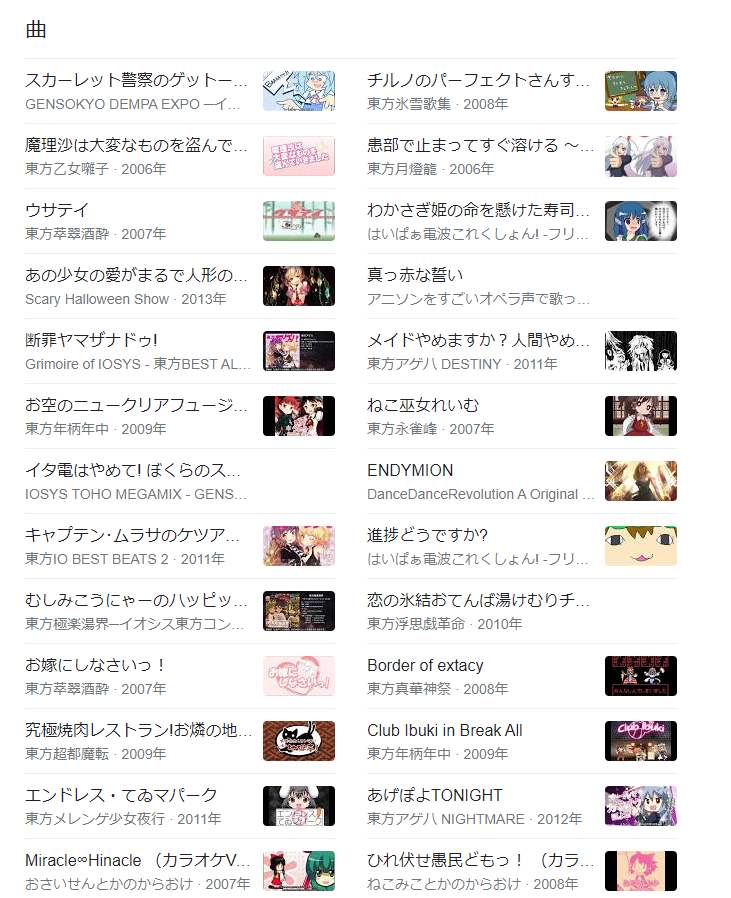This screenshot has width=731, height=898.
Task: Open エンドレス・てゐマパーク song
Action: pyautogui.click(x=121, y=795)
